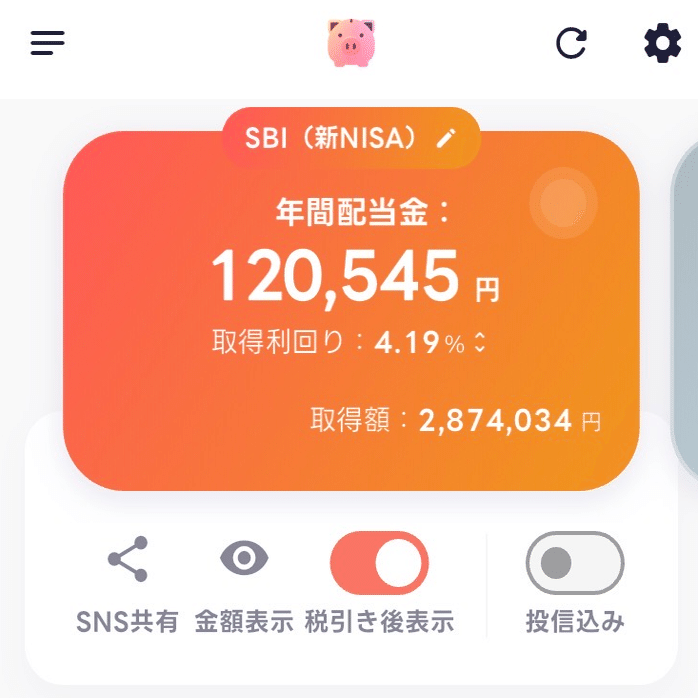Open the hamburger drawer menu
Viewport: 698px width, 698px height.
tap(47, 43)
